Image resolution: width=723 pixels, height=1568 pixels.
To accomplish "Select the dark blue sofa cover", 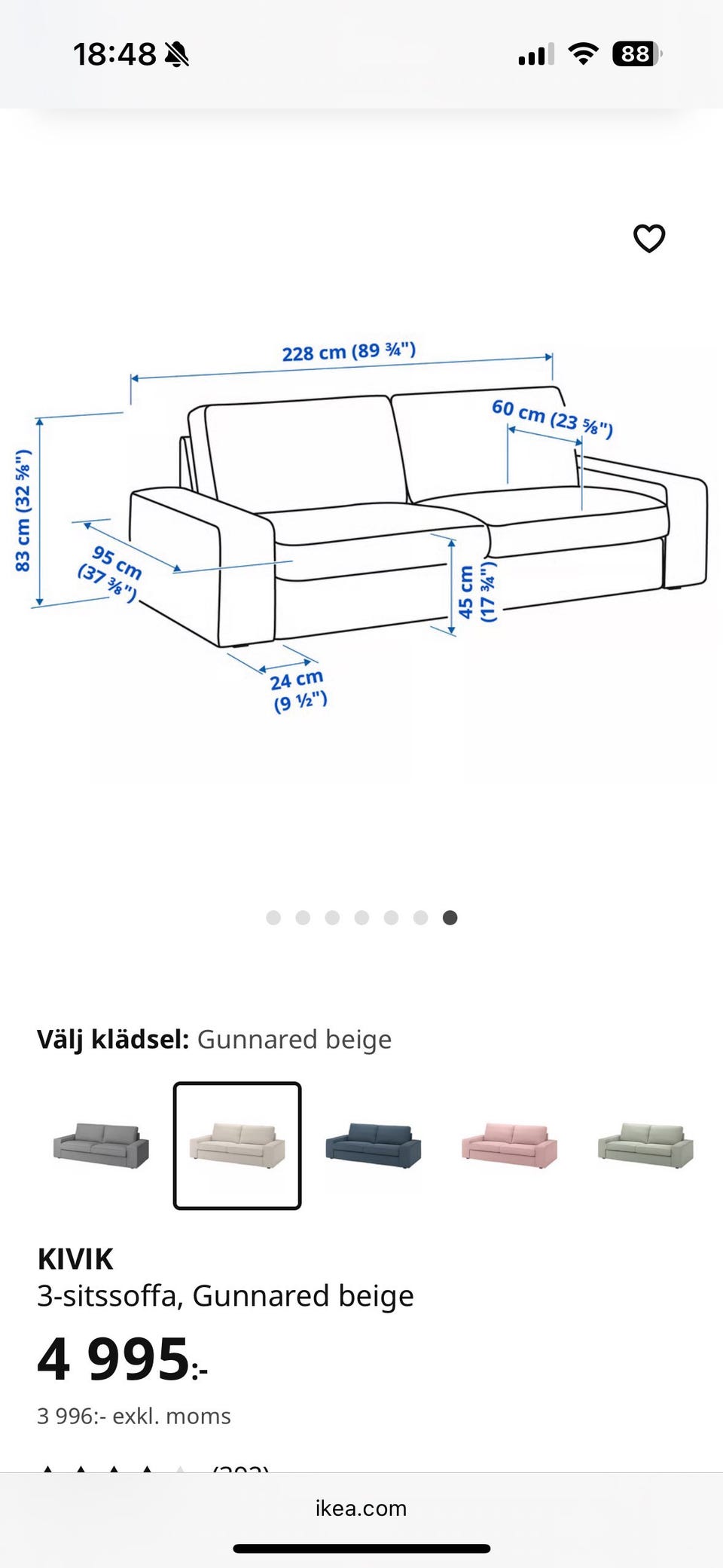I will click(374, 1145).
